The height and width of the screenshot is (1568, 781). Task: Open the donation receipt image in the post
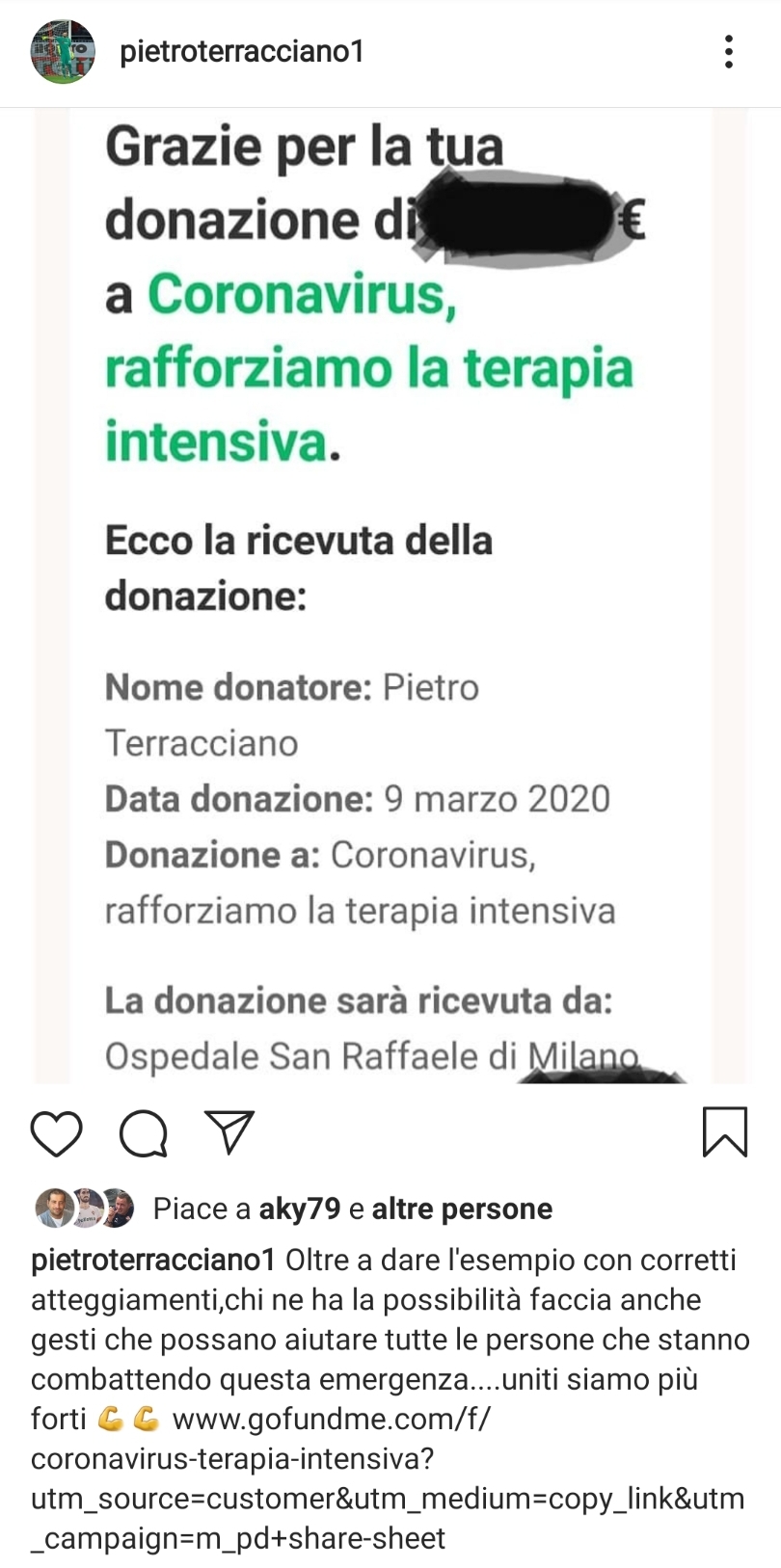click(x=390, y=596)
